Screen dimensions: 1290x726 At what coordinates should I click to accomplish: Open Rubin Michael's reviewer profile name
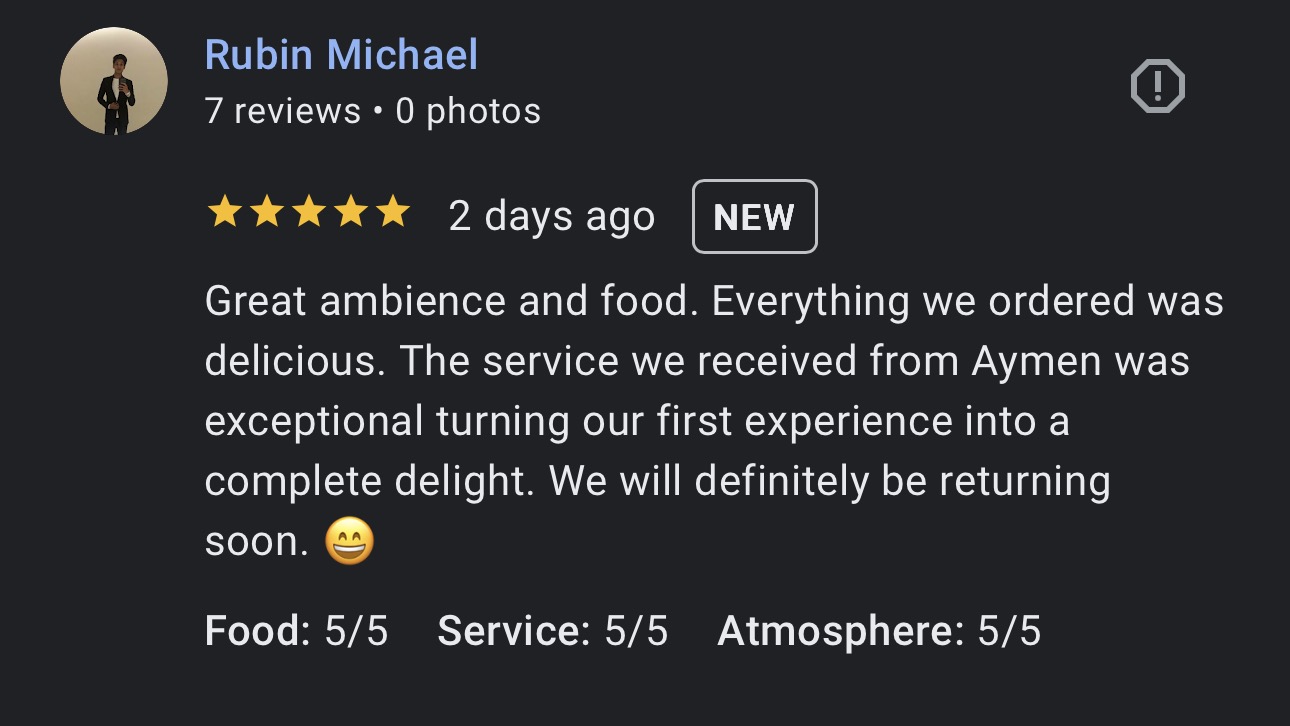pos(341,55)
